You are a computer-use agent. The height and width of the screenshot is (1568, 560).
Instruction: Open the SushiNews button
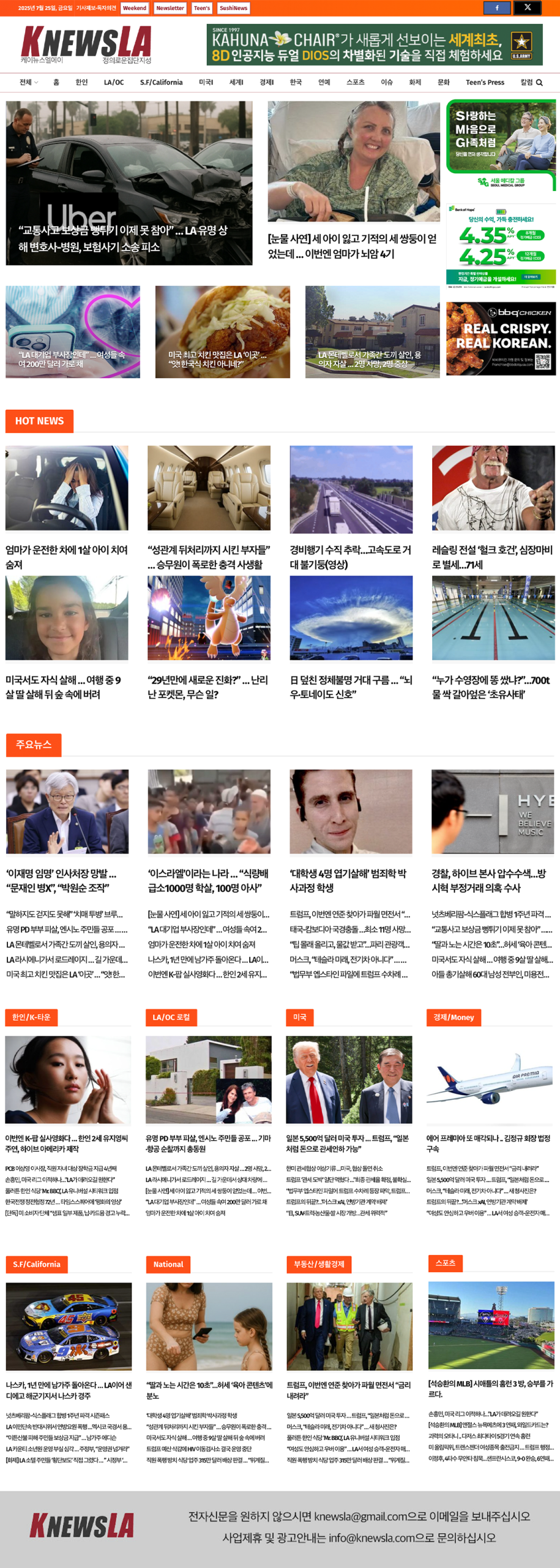[x=233, y=8]
